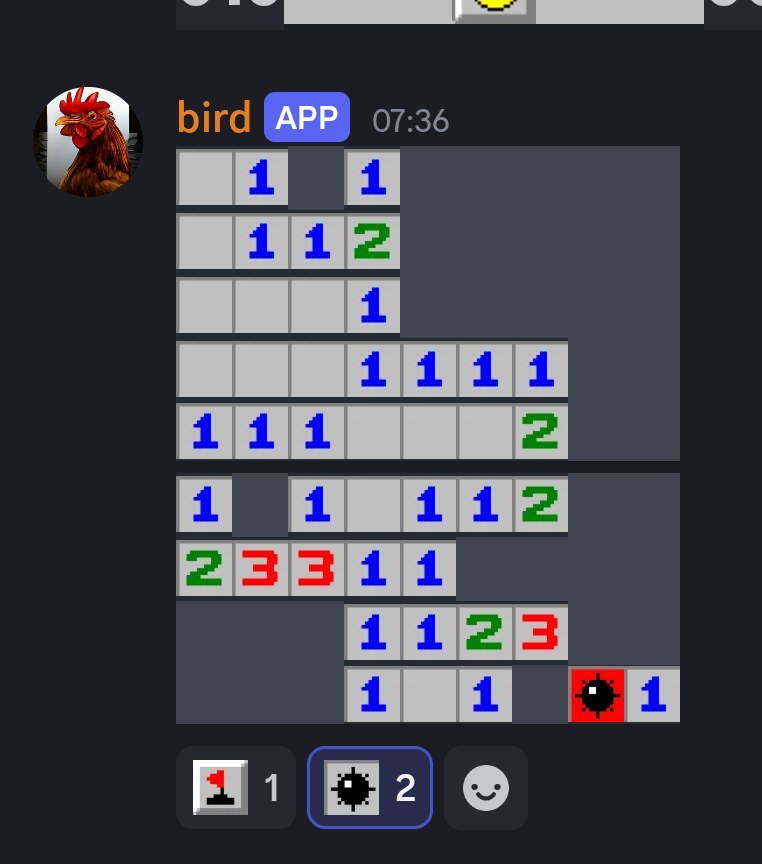Open bird's rooster avatar
Image resolution: width=762 pixels, height=864 pixels.
click(88, 142)
